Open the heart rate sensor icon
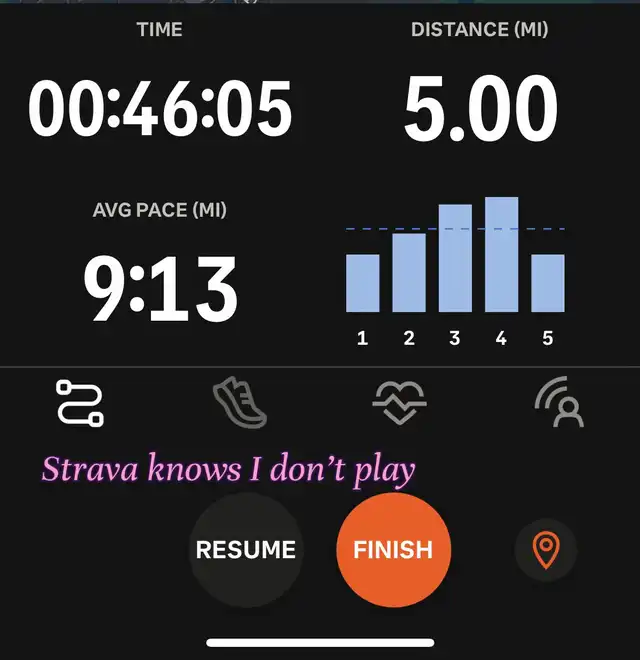This screenshot has width=640, height=660. (x=398, y=403)
